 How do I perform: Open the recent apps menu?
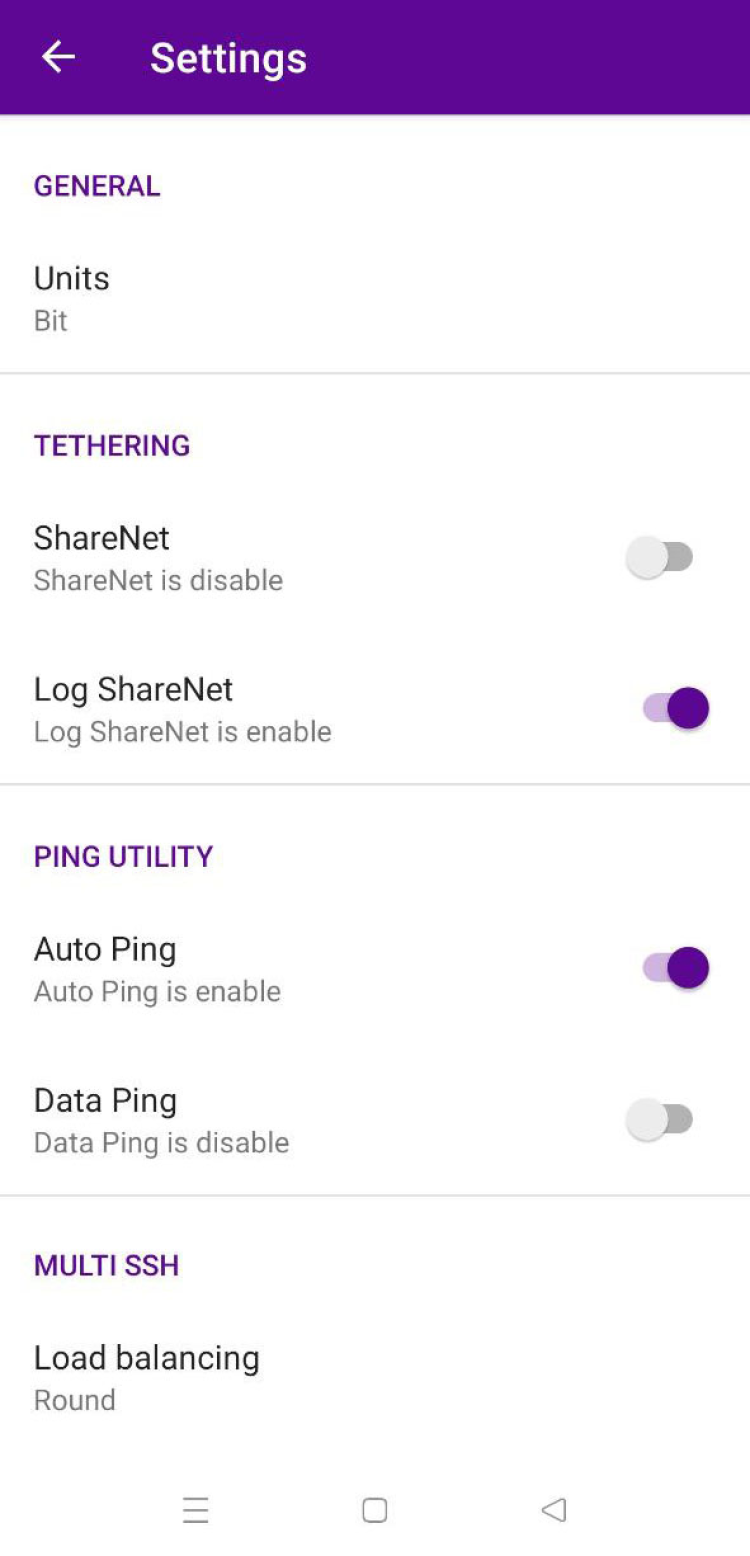tap(196, 1509)
